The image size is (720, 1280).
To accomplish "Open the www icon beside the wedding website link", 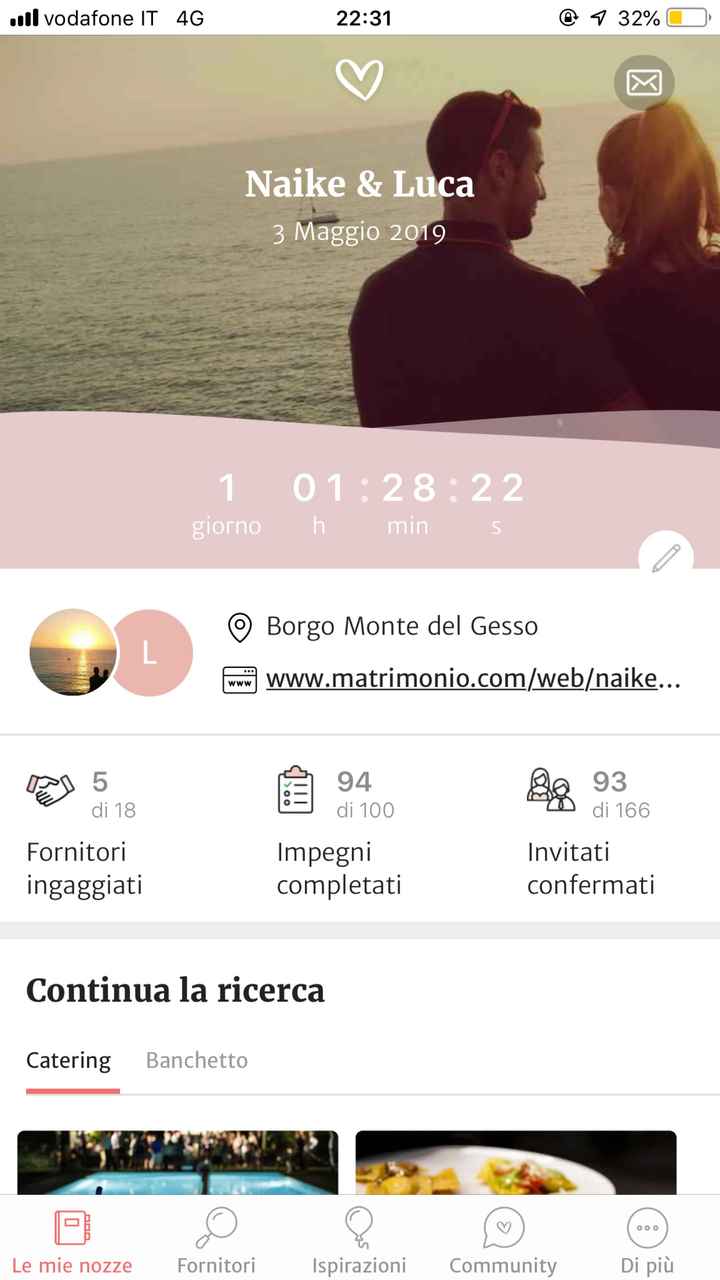I will (x=238, y=678).
